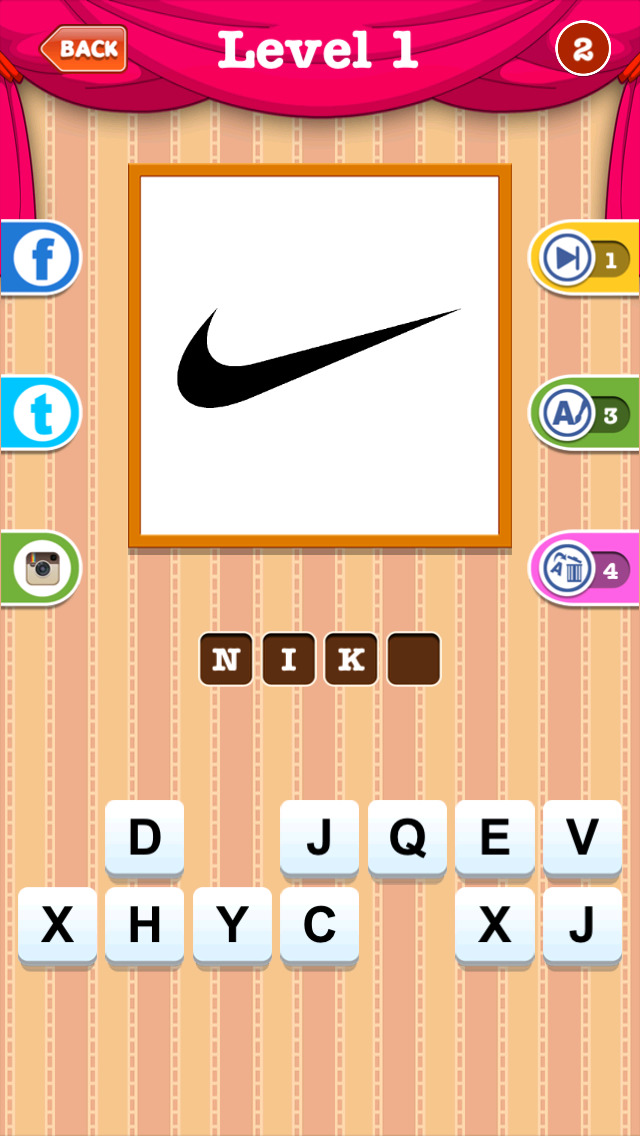The width and height of the screenshot is (640, 1136).
Task: Use the reveal letter hint
Action: click(x=583, y=414)
